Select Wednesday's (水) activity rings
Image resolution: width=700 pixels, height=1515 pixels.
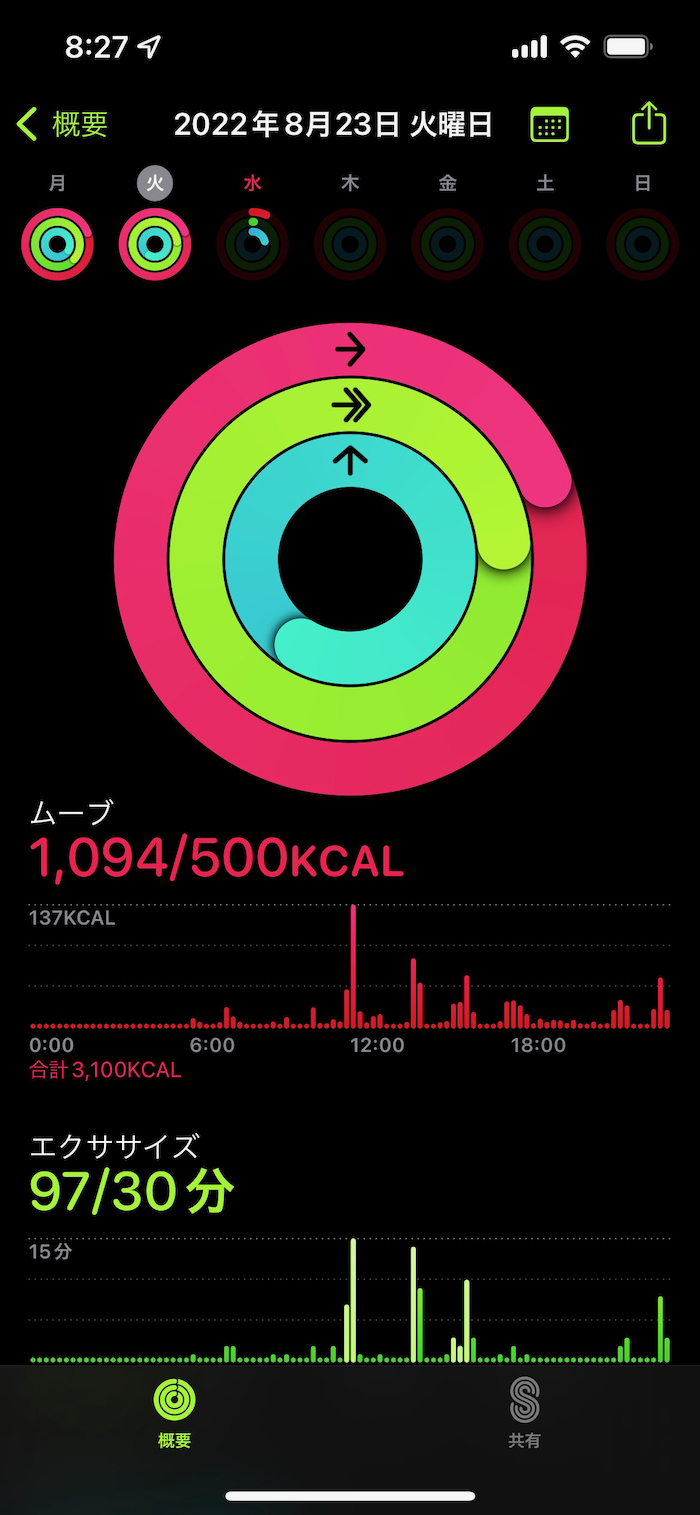click(252, 243)
